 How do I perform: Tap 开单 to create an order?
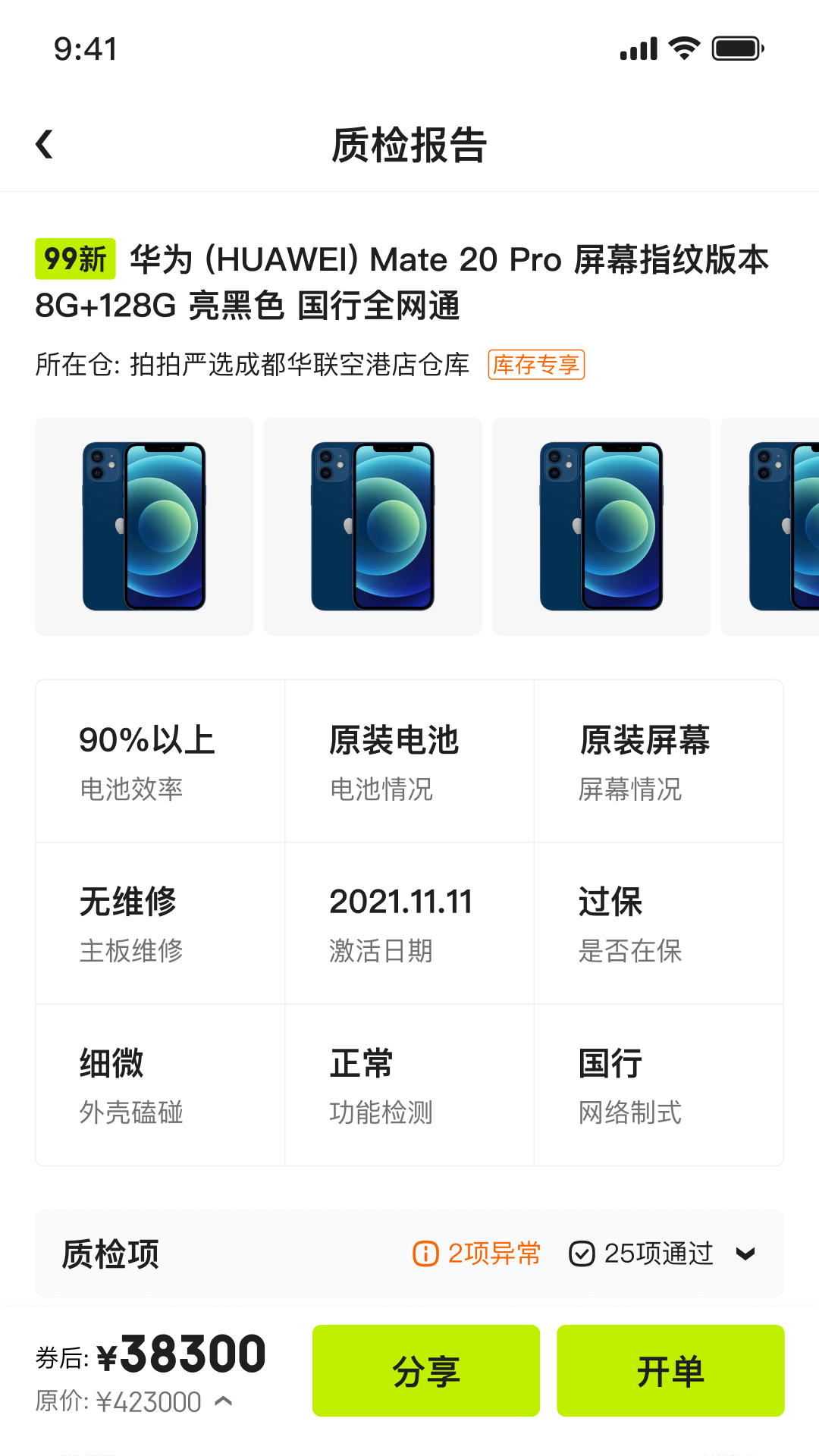click(x=670, y=1370)
